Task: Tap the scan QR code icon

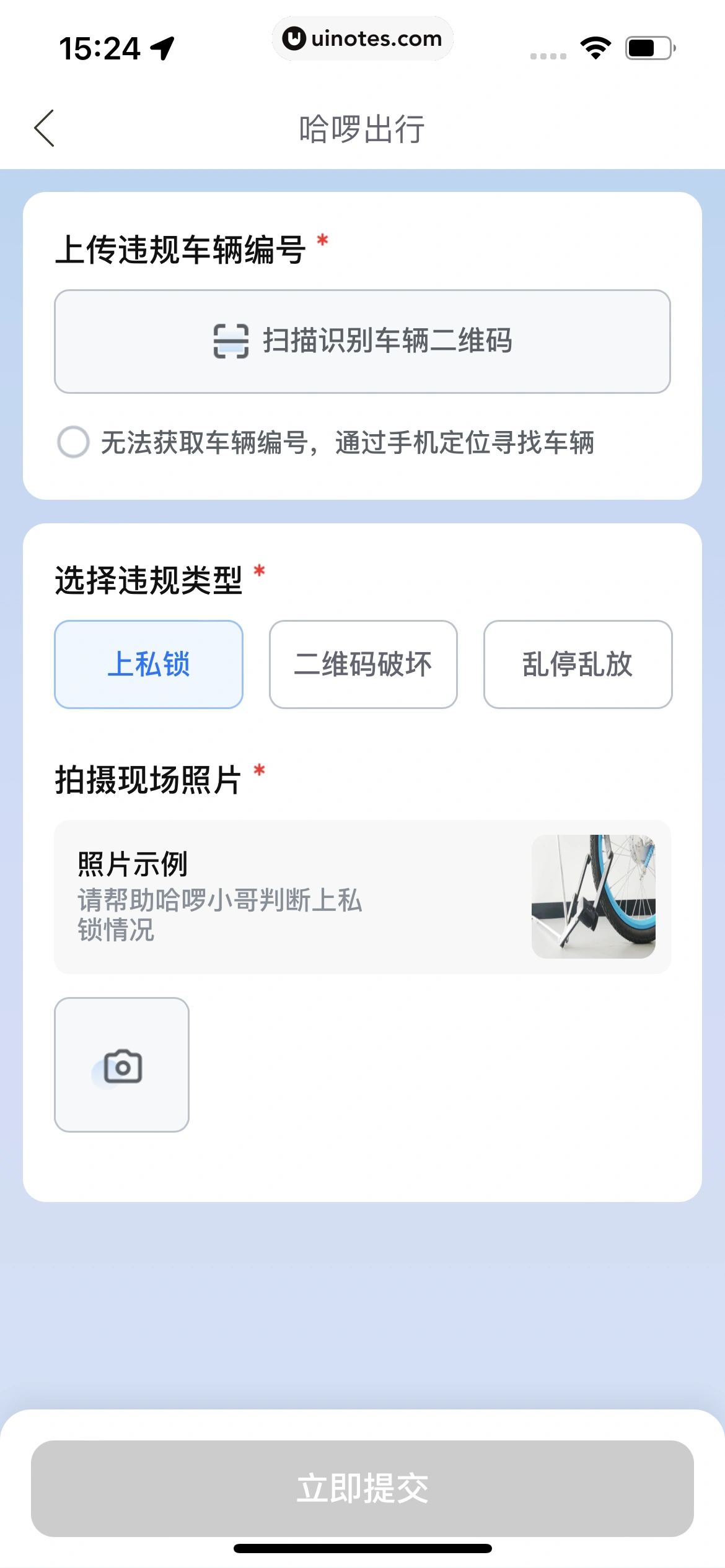Action: tap(231, 339)
